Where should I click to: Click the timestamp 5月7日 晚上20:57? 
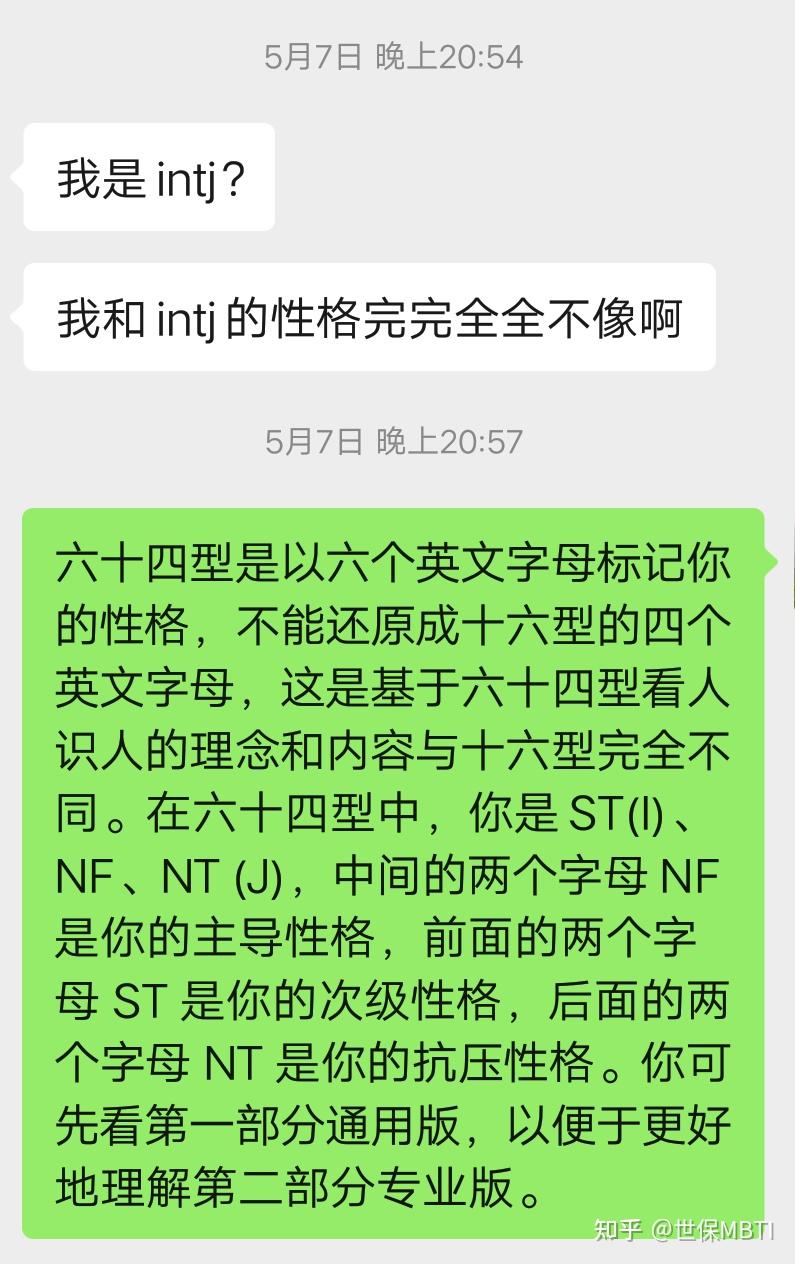point(393,440)
